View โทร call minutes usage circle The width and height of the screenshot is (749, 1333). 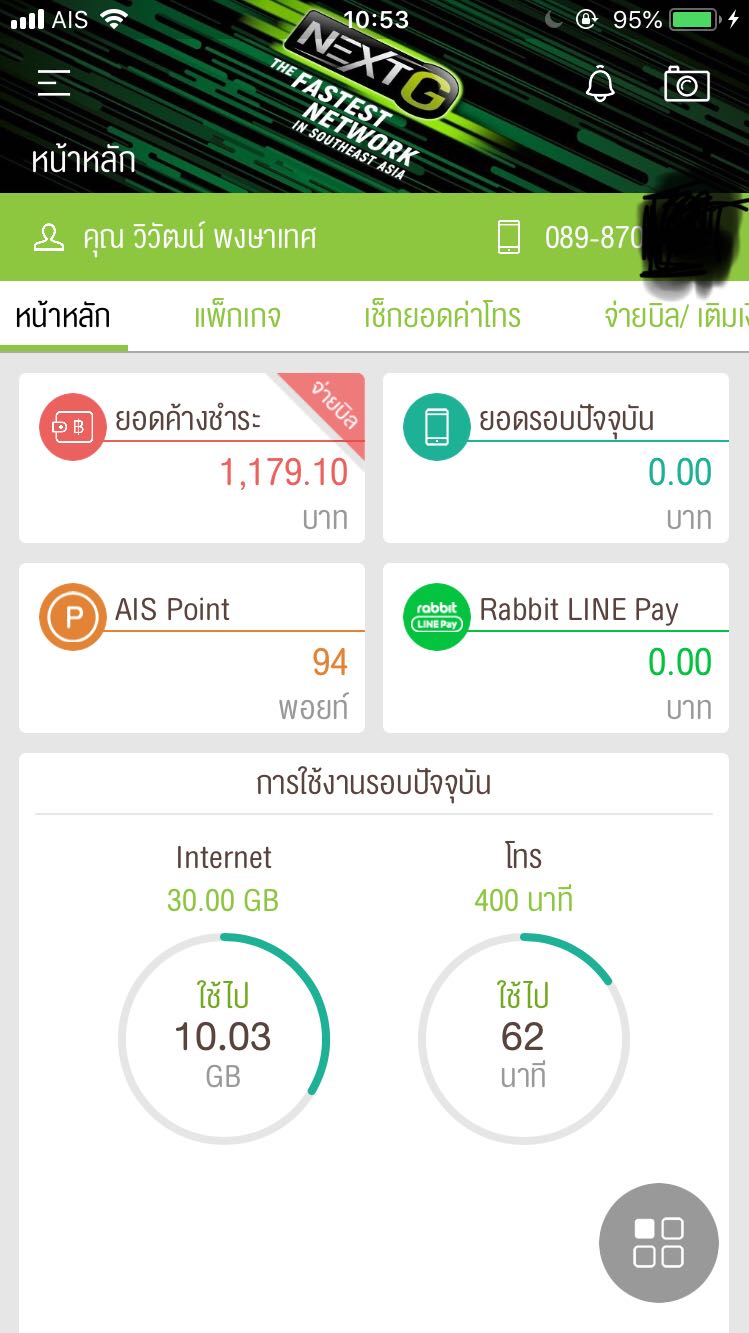(x=523, y=1039)
